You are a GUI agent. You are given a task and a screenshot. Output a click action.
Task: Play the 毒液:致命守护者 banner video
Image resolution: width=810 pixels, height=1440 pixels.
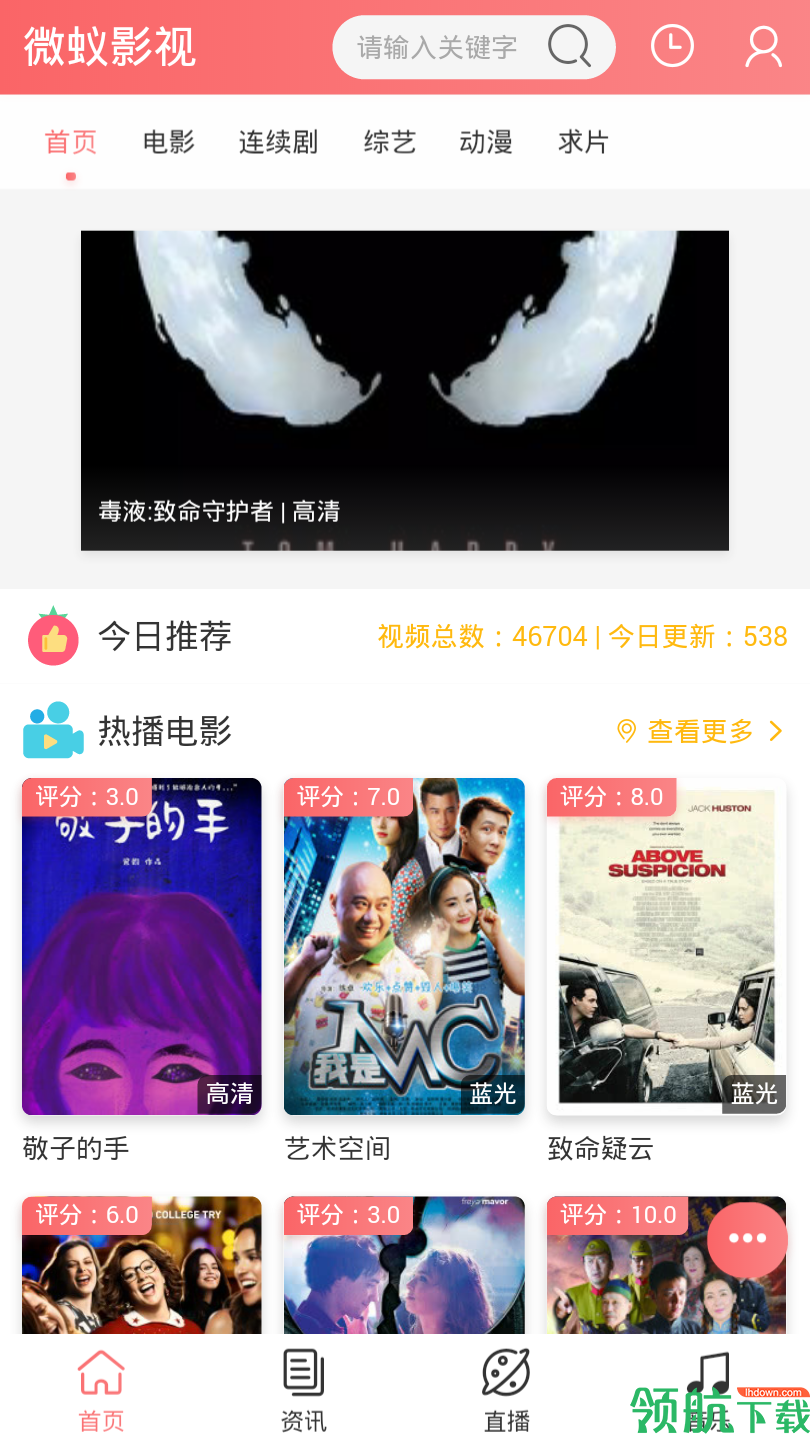(x=405, y=390)
